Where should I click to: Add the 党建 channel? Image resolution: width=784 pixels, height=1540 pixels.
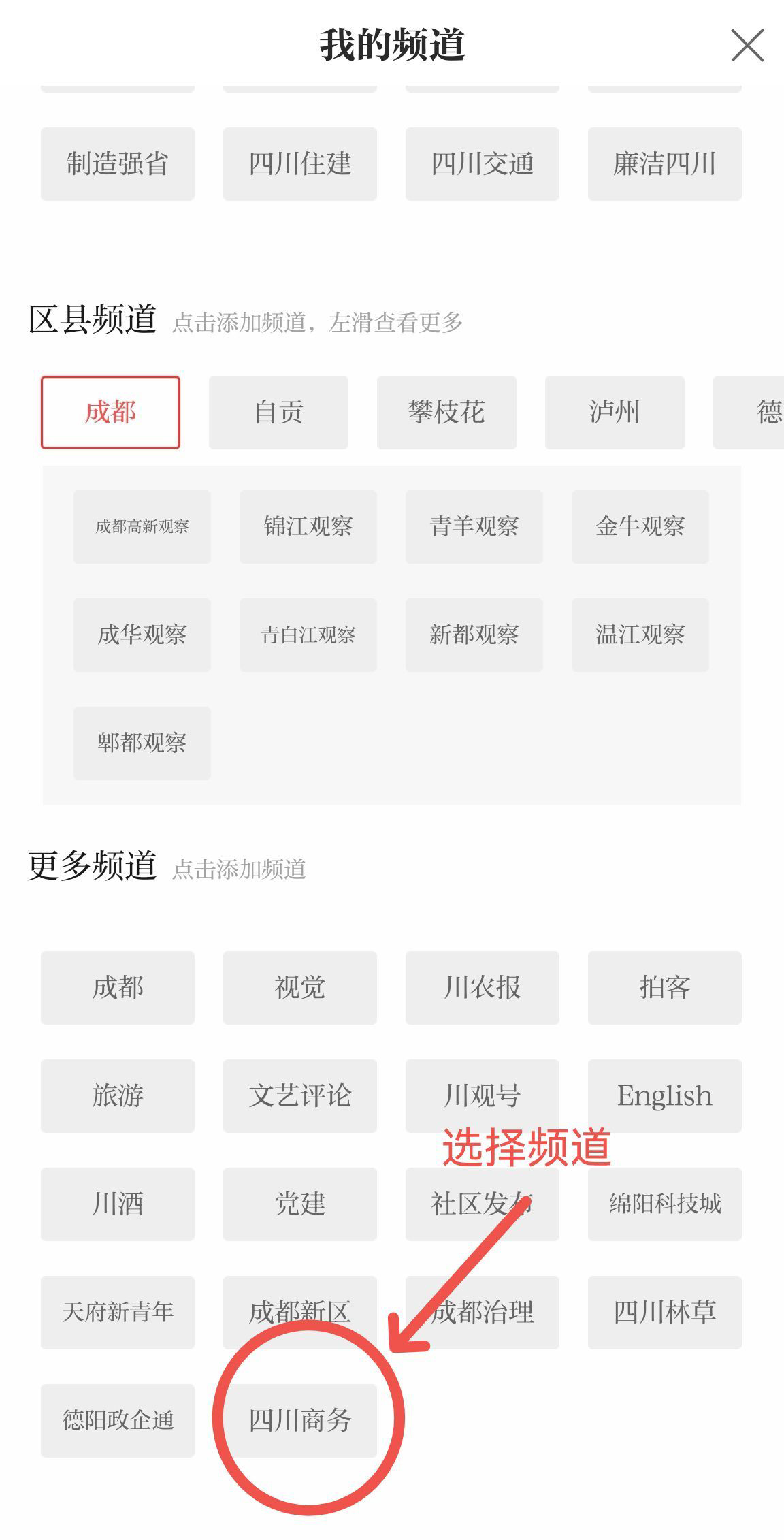coord(299,1204)
